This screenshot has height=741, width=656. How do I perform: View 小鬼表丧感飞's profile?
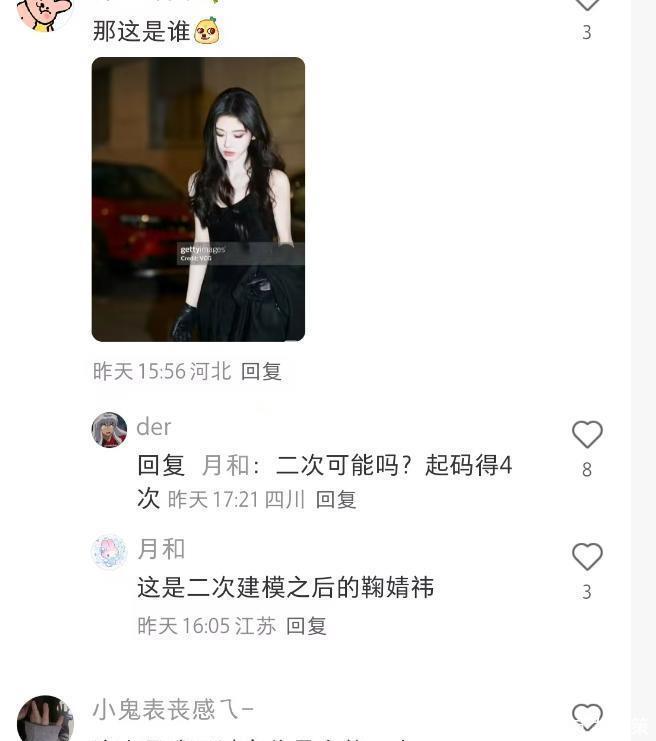pos(45,718)
